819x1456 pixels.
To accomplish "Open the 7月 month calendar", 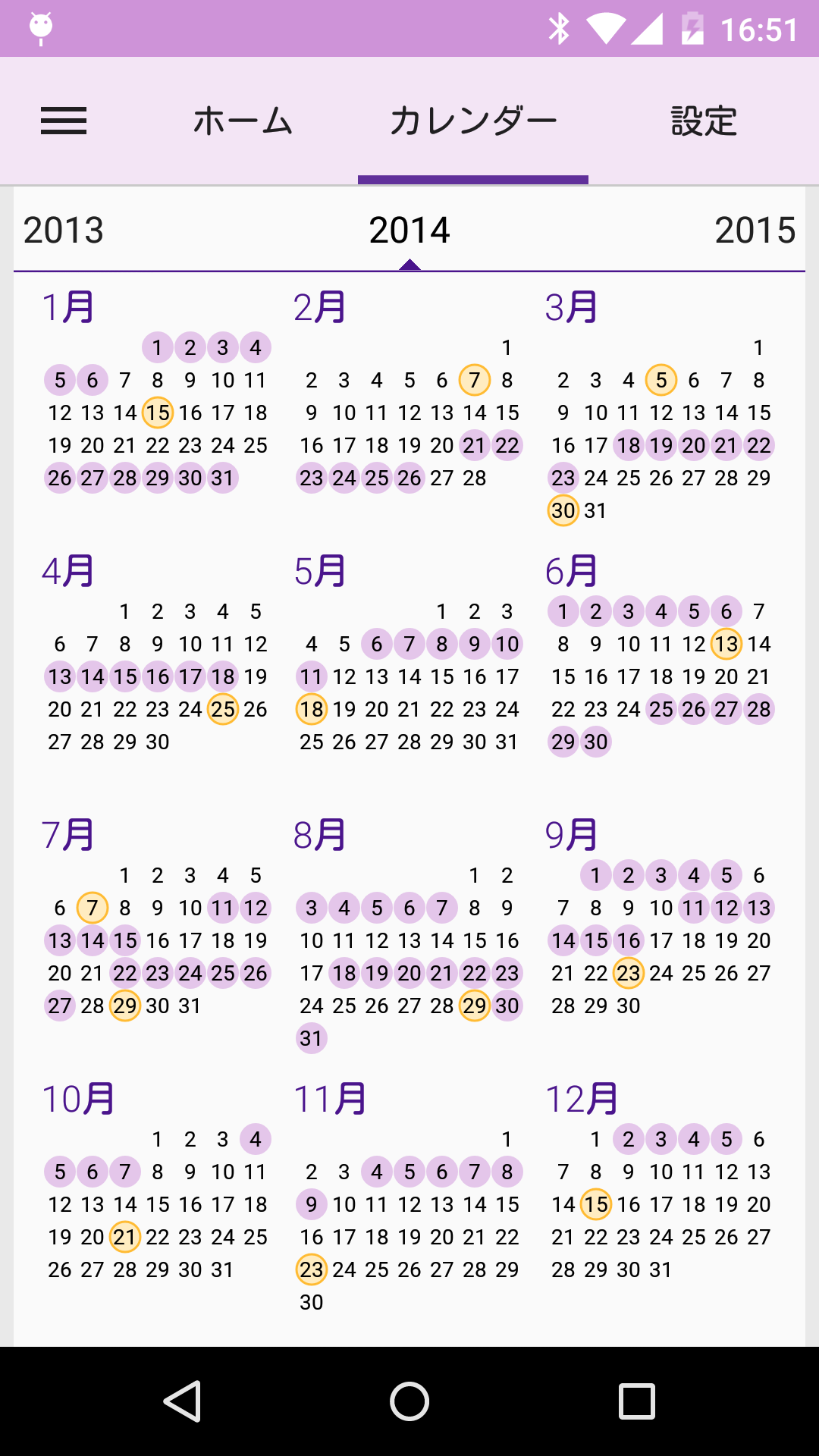I will pyautogui.click(x=68, y=836).
